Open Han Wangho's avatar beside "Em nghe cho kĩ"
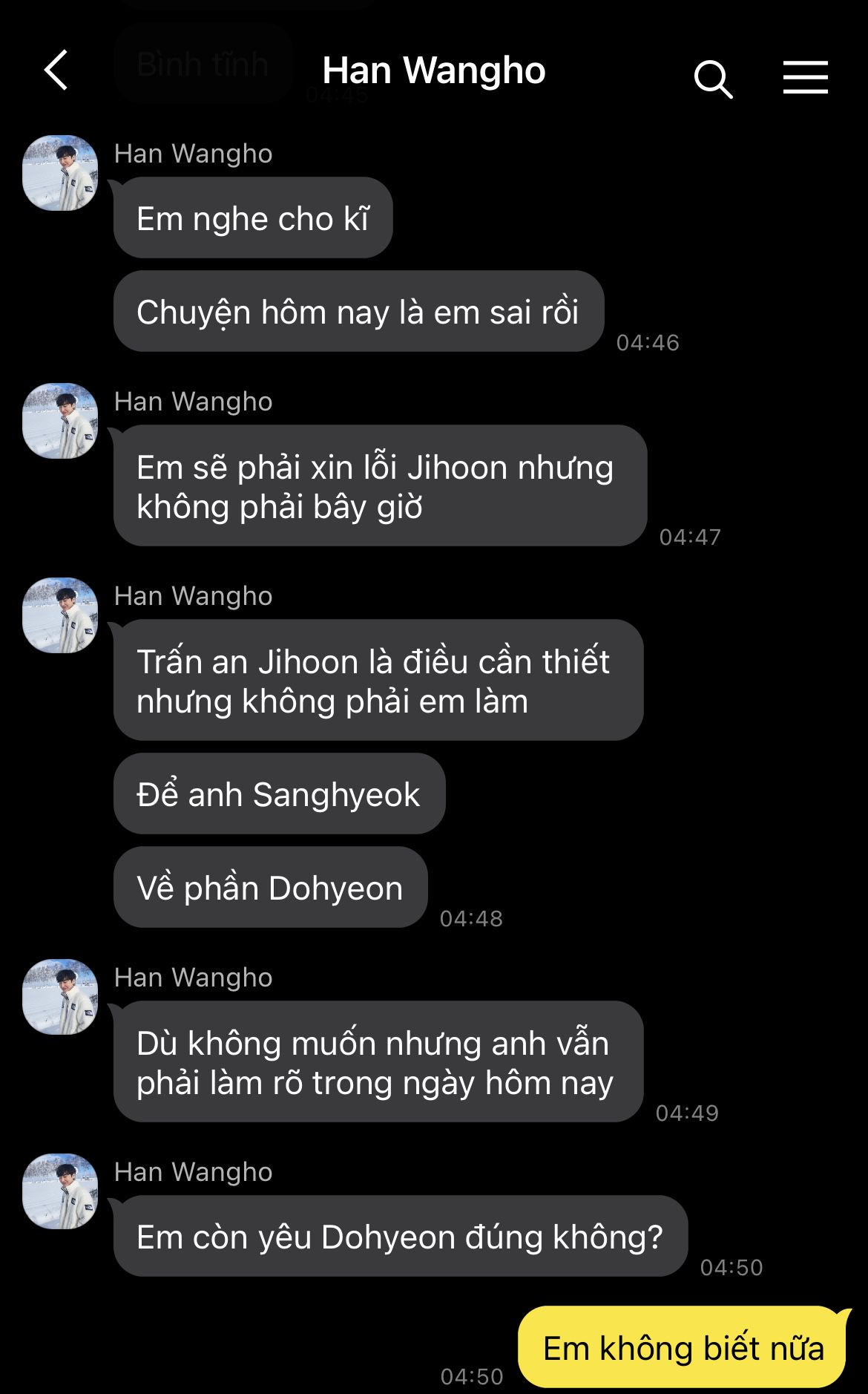Viewport: 868px width, 1394px height. coord(60,173)
